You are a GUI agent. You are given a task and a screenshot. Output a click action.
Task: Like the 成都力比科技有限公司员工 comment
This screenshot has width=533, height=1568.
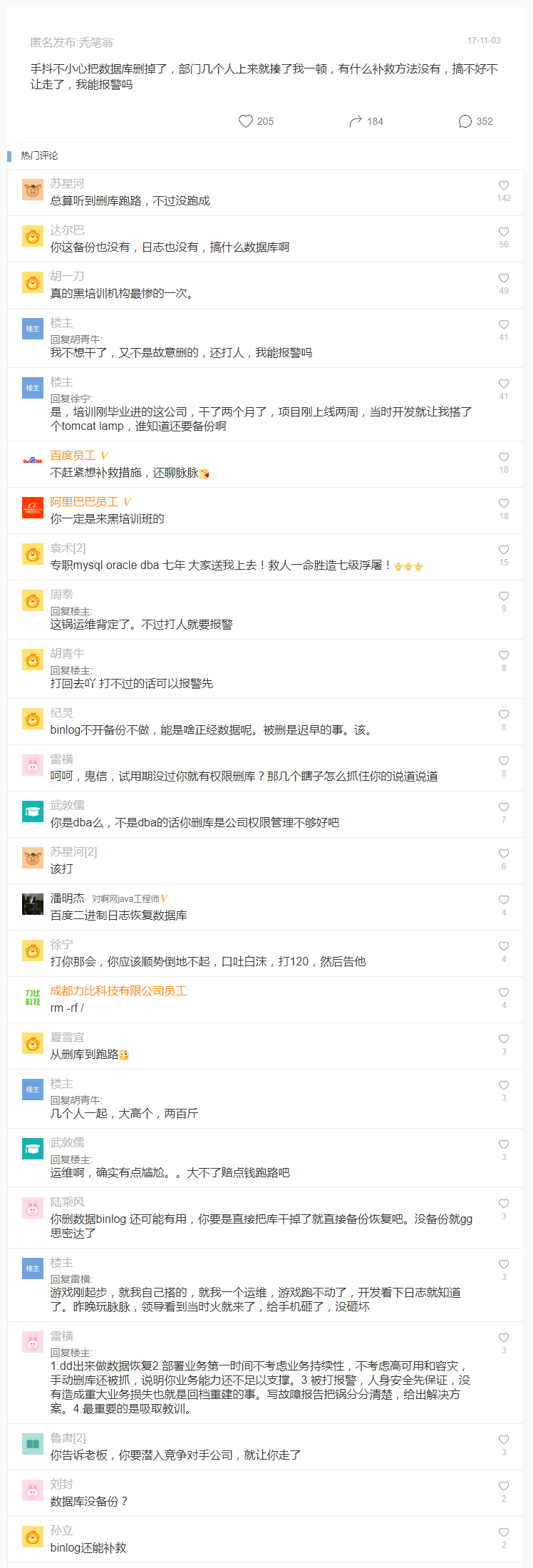click(x=504, y=993)
